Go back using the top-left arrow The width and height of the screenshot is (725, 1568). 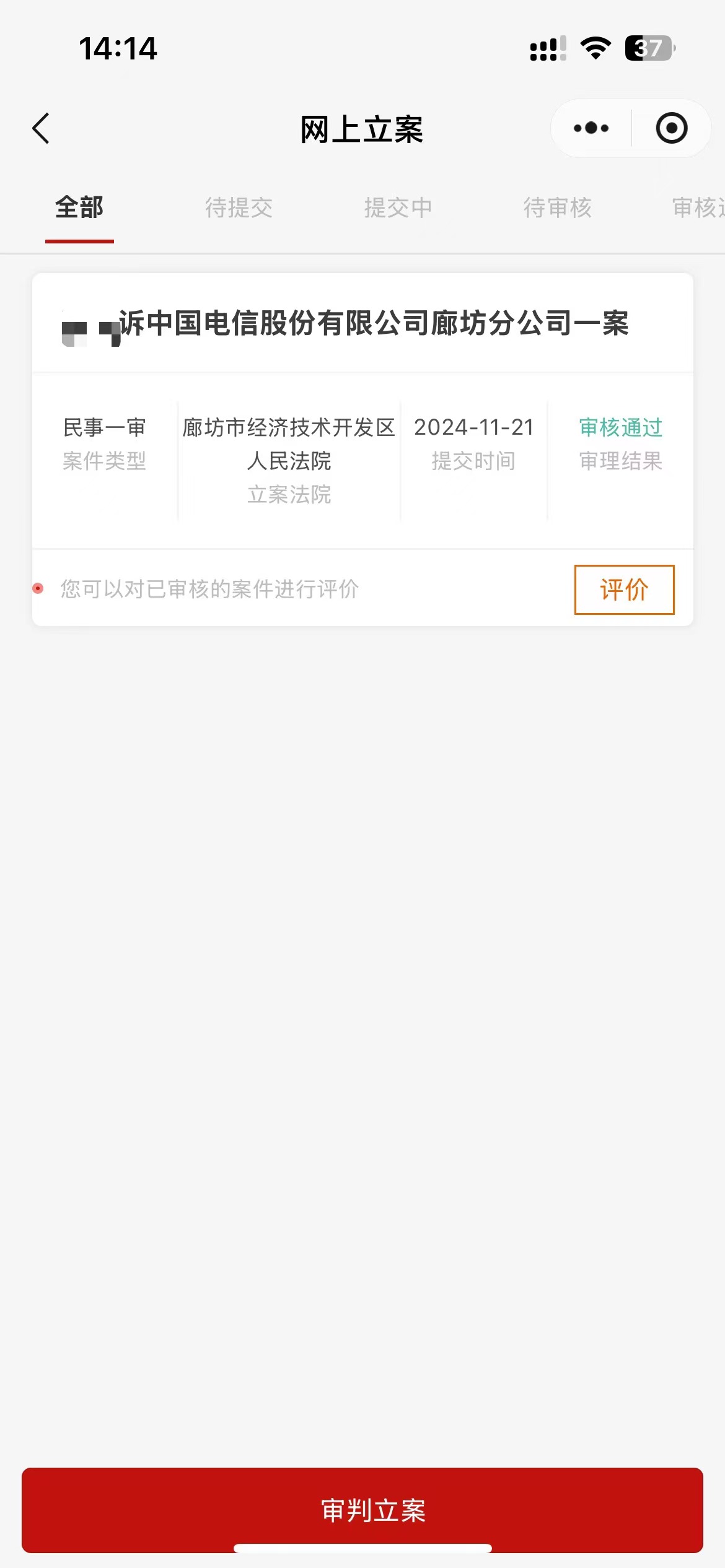click(x=41, y=129)
